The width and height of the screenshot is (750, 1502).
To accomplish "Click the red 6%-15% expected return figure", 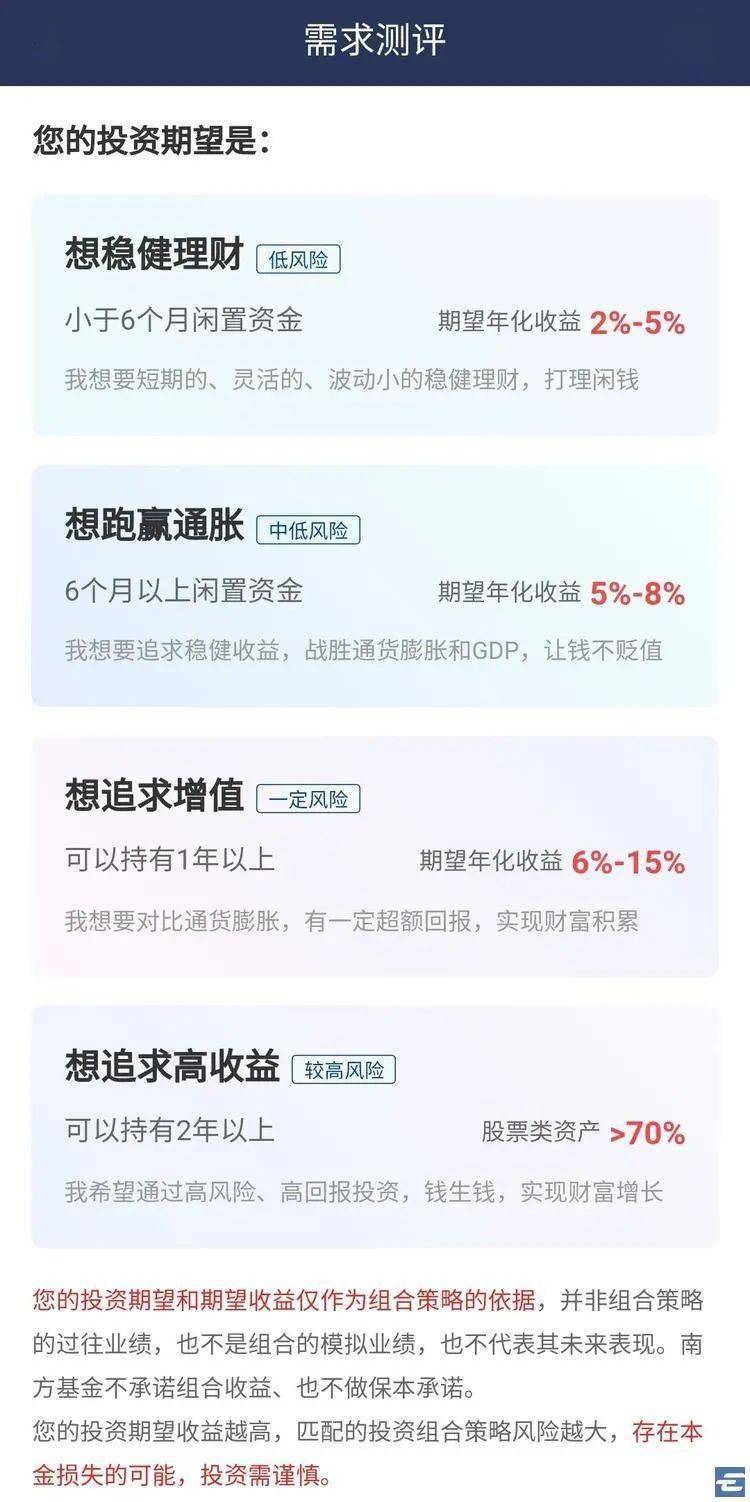I will point(630,860).
